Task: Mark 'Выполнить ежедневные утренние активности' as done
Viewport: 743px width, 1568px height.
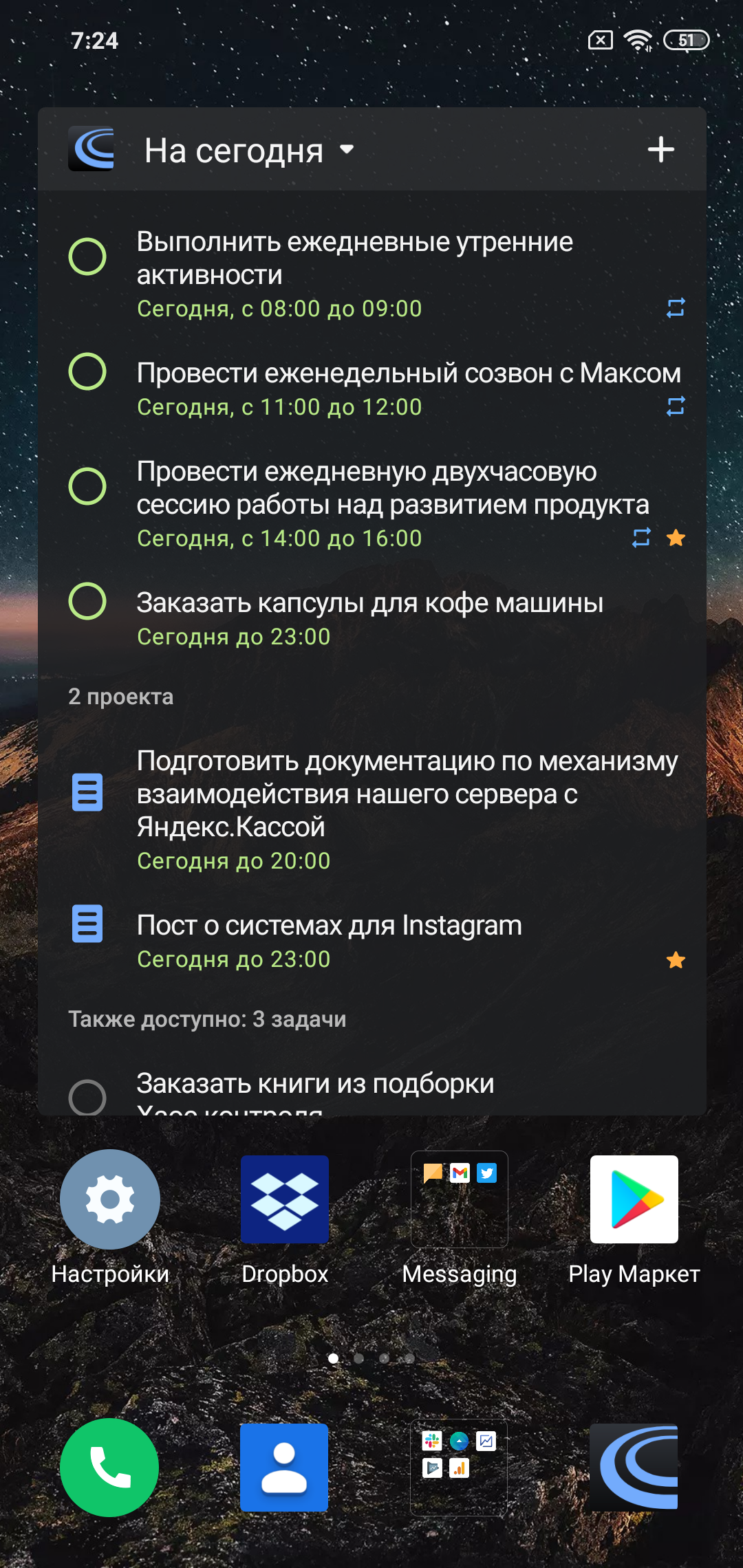Action: pos(87,257)
